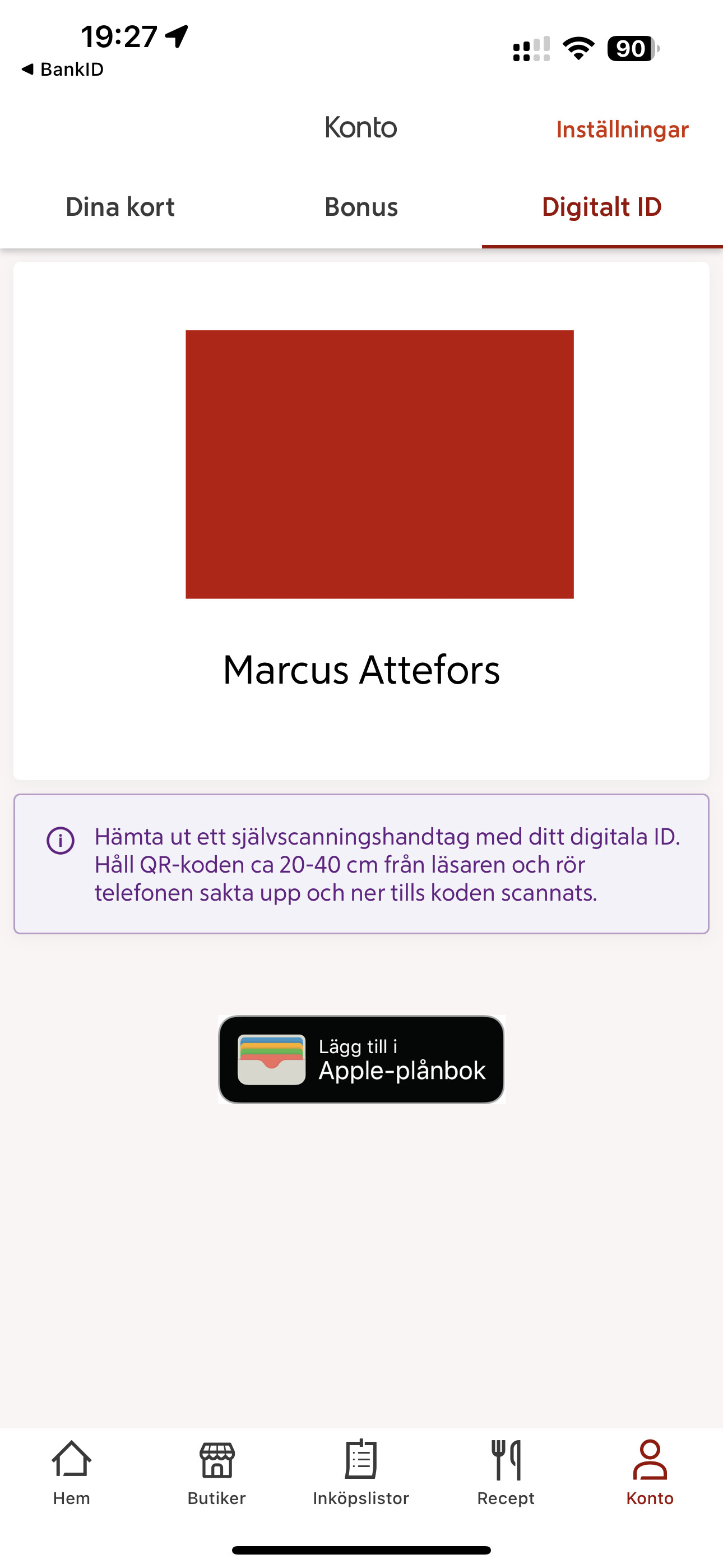Tap Konto in the bottom navigation
This screenshot has width=723, height=1568.
(x=650, y=1472)
